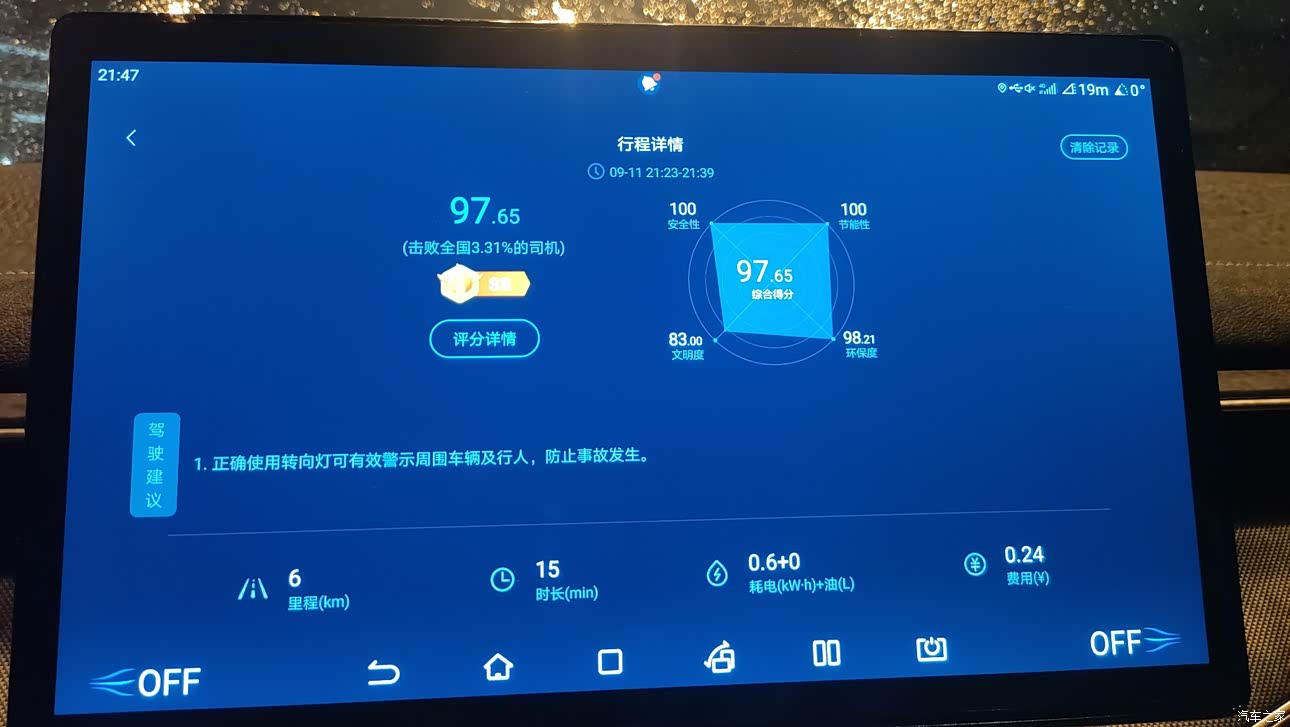The height and width of the screenshot is (727, 1290).
Task: Open recent apps with the square button
Action: 609,661
